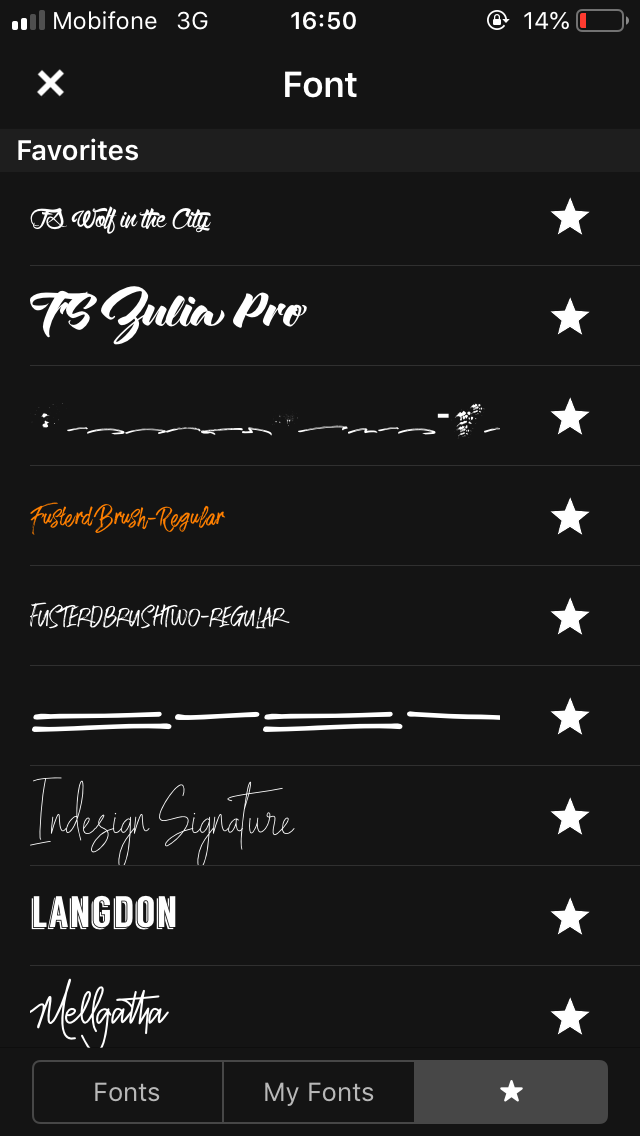Viewport: 640px width, 1136px height.
Task: Switch to the My Fonts tab
Action: point(319,1092)
